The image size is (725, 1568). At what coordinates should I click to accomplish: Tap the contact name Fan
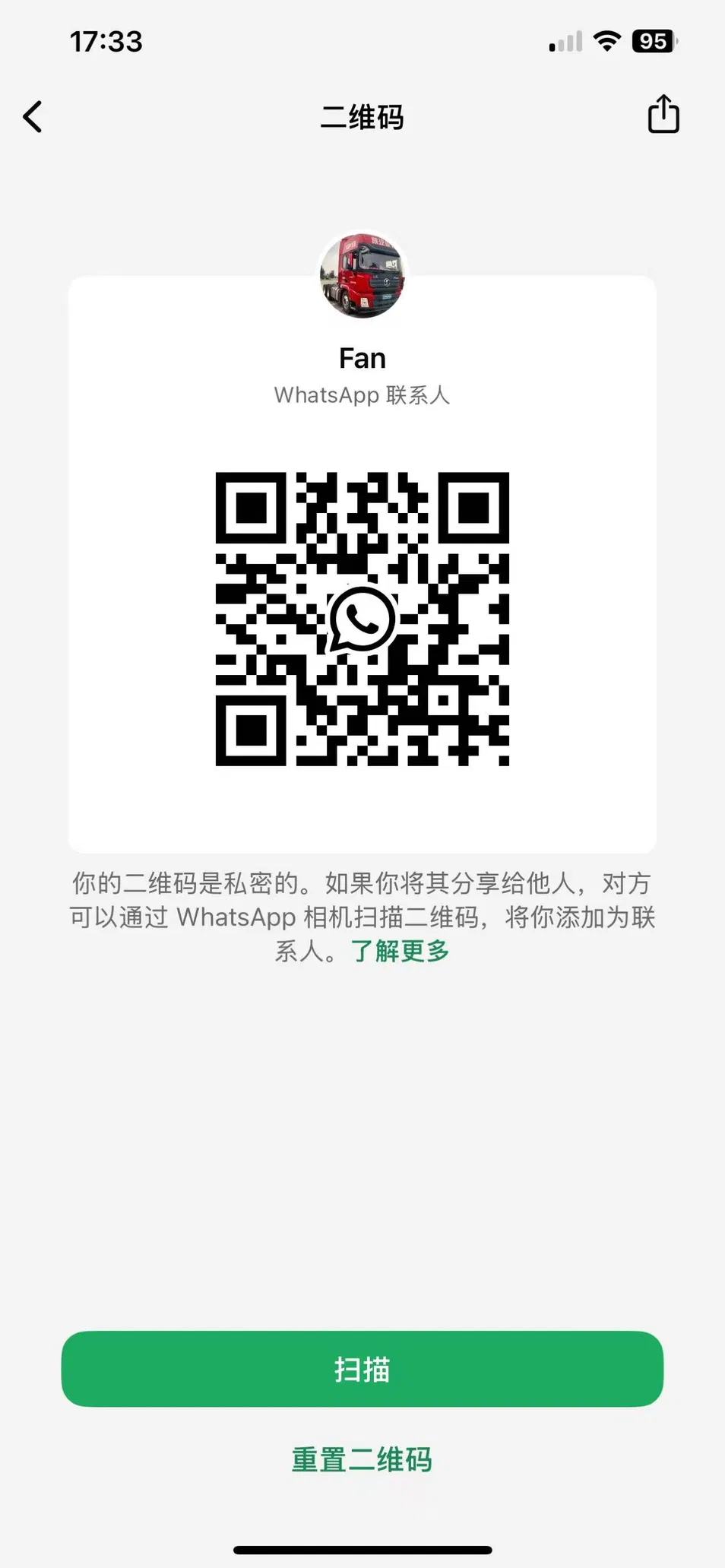362,357
